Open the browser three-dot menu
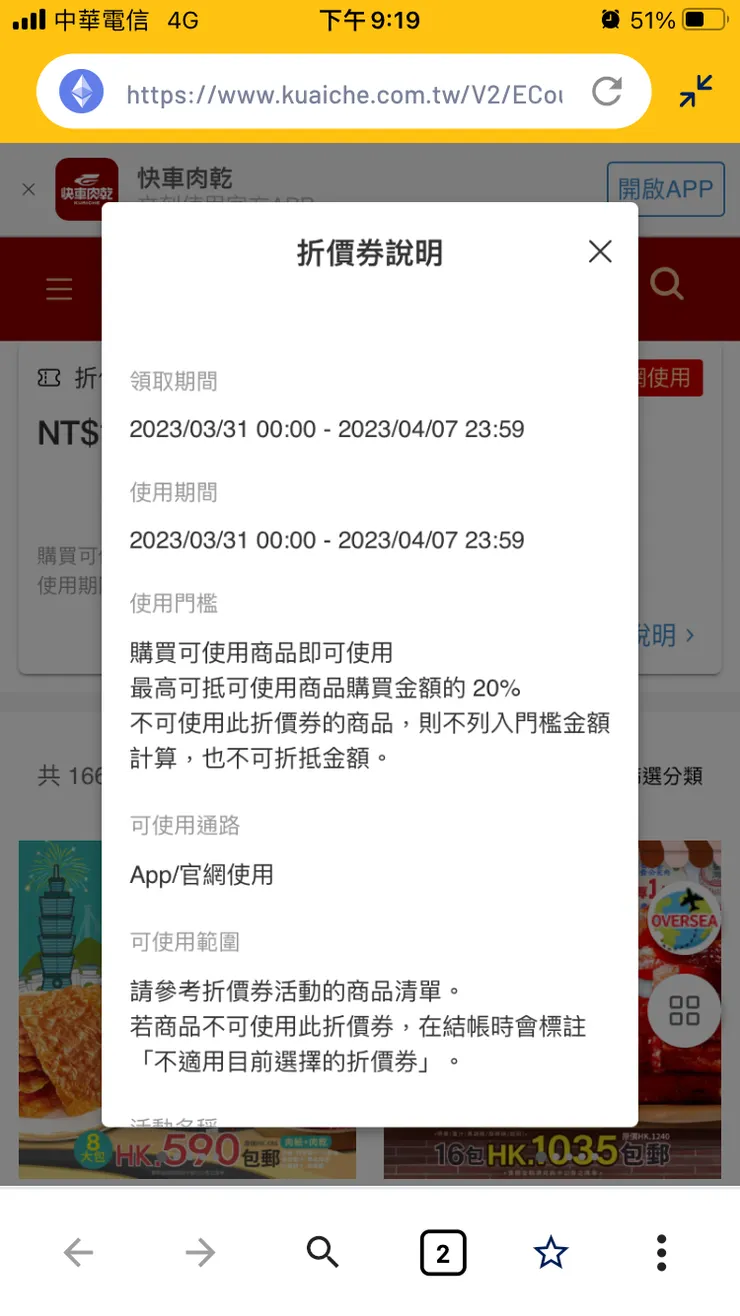Viewport: 740px width, 1316px height. point(661,1251)
